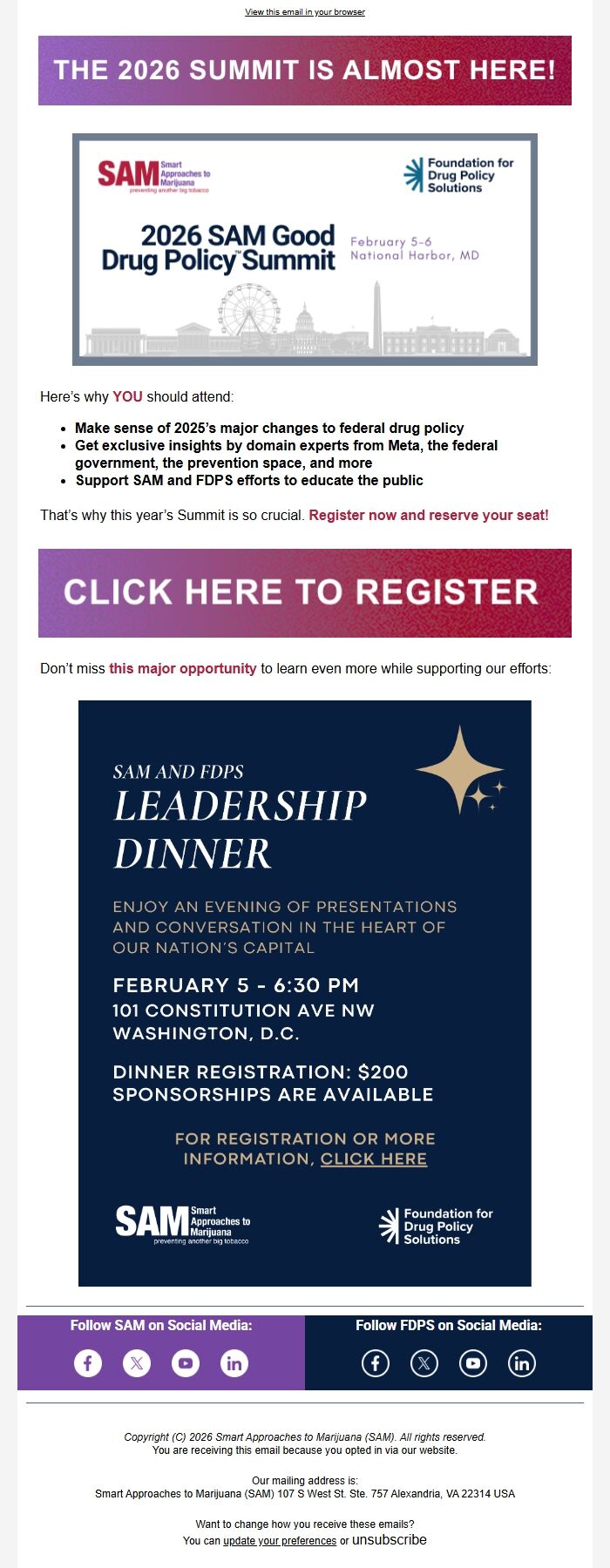This screenshot has height=1568, width=610.
Task: Open FDPS Facebook page
Action: point(376,1363)
